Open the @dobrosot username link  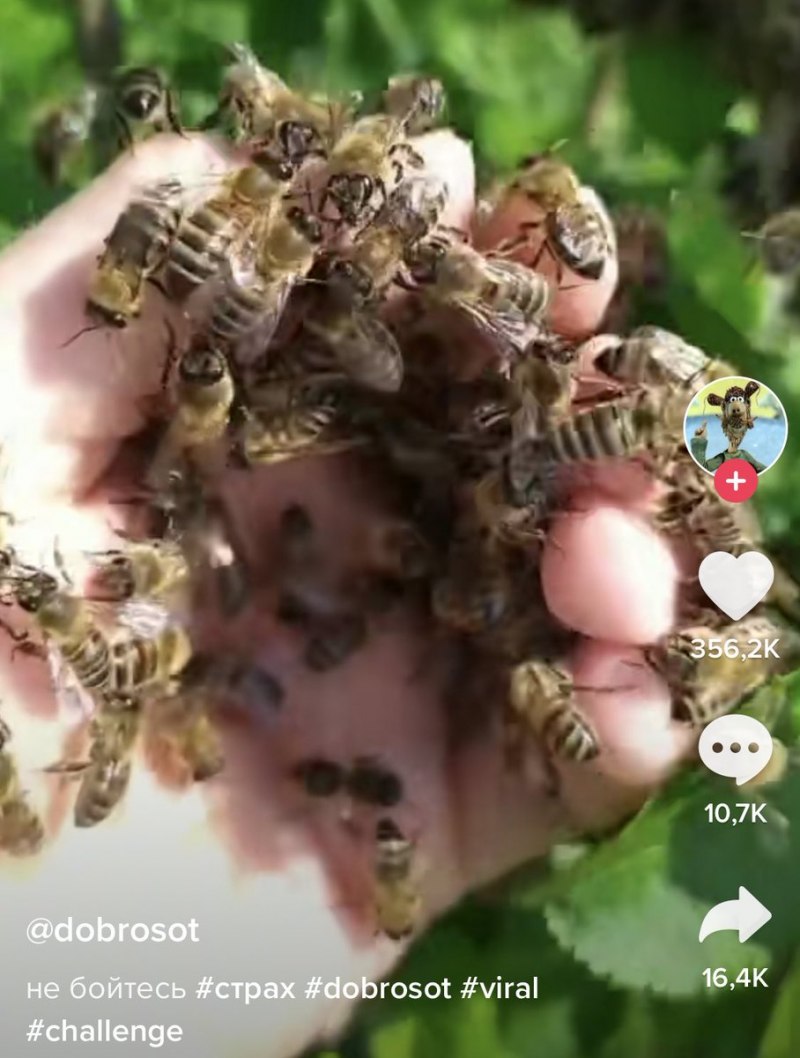[x=112, y=931]
